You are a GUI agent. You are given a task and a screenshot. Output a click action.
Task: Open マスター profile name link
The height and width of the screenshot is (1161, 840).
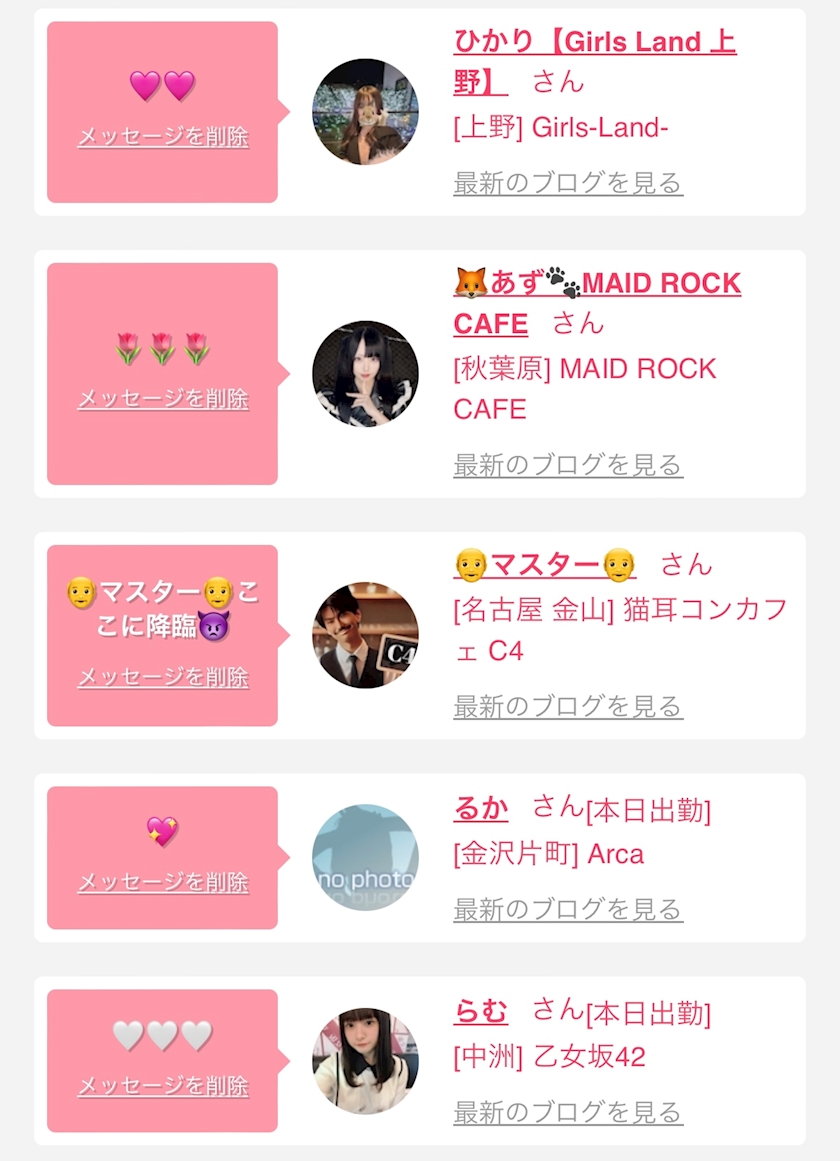(545, 565)
